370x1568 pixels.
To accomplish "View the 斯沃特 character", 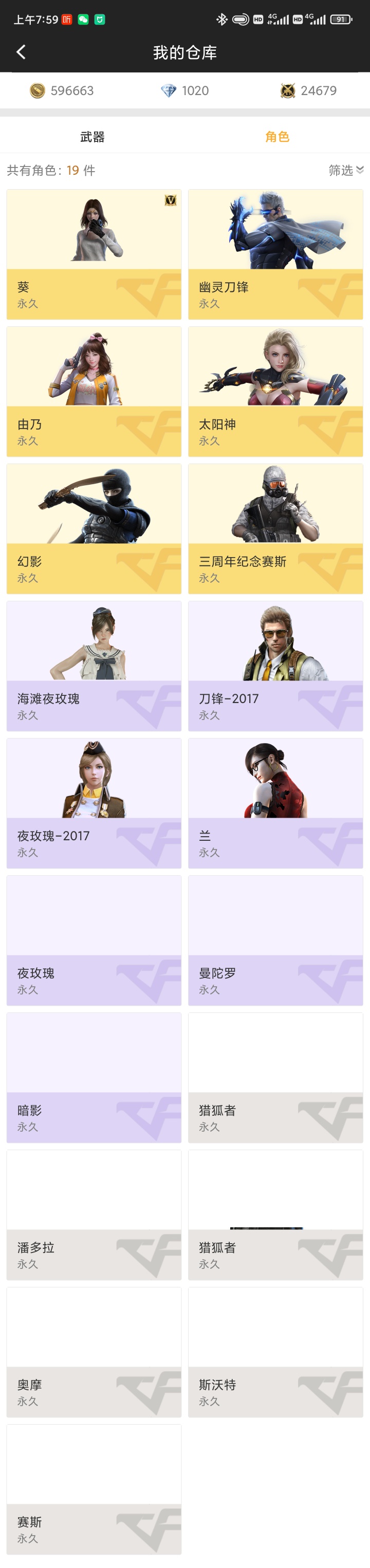I will coord(275,1352).
